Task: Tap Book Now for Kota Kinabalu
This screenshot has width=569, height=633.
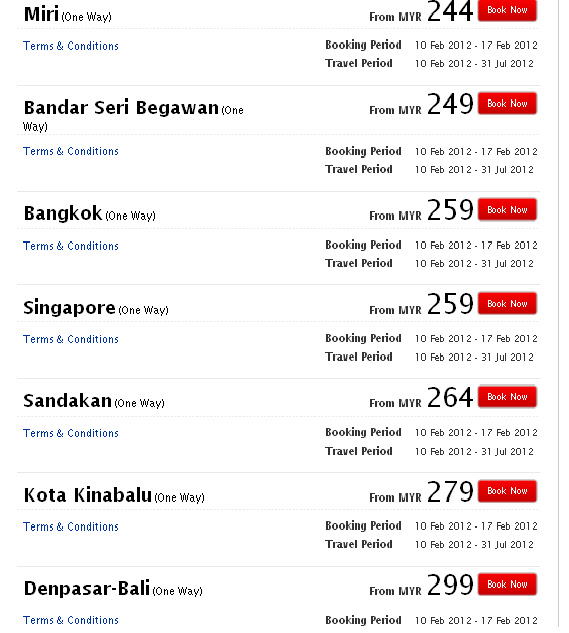Action: (x=507, y=491)
